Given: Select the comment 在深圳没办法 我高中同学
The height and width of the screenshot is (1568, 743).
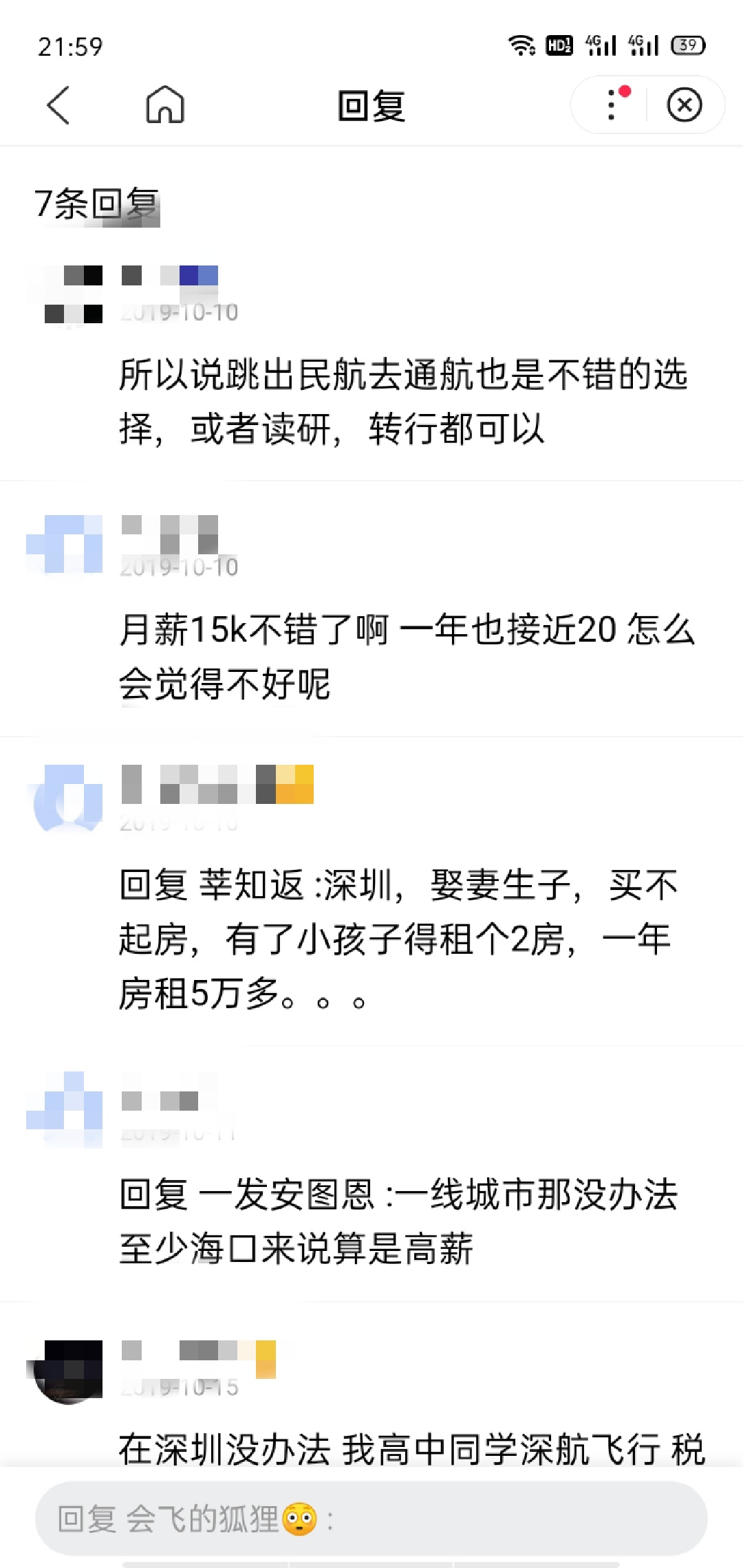Looking at the screenshot, I should tap(411, 1448).
